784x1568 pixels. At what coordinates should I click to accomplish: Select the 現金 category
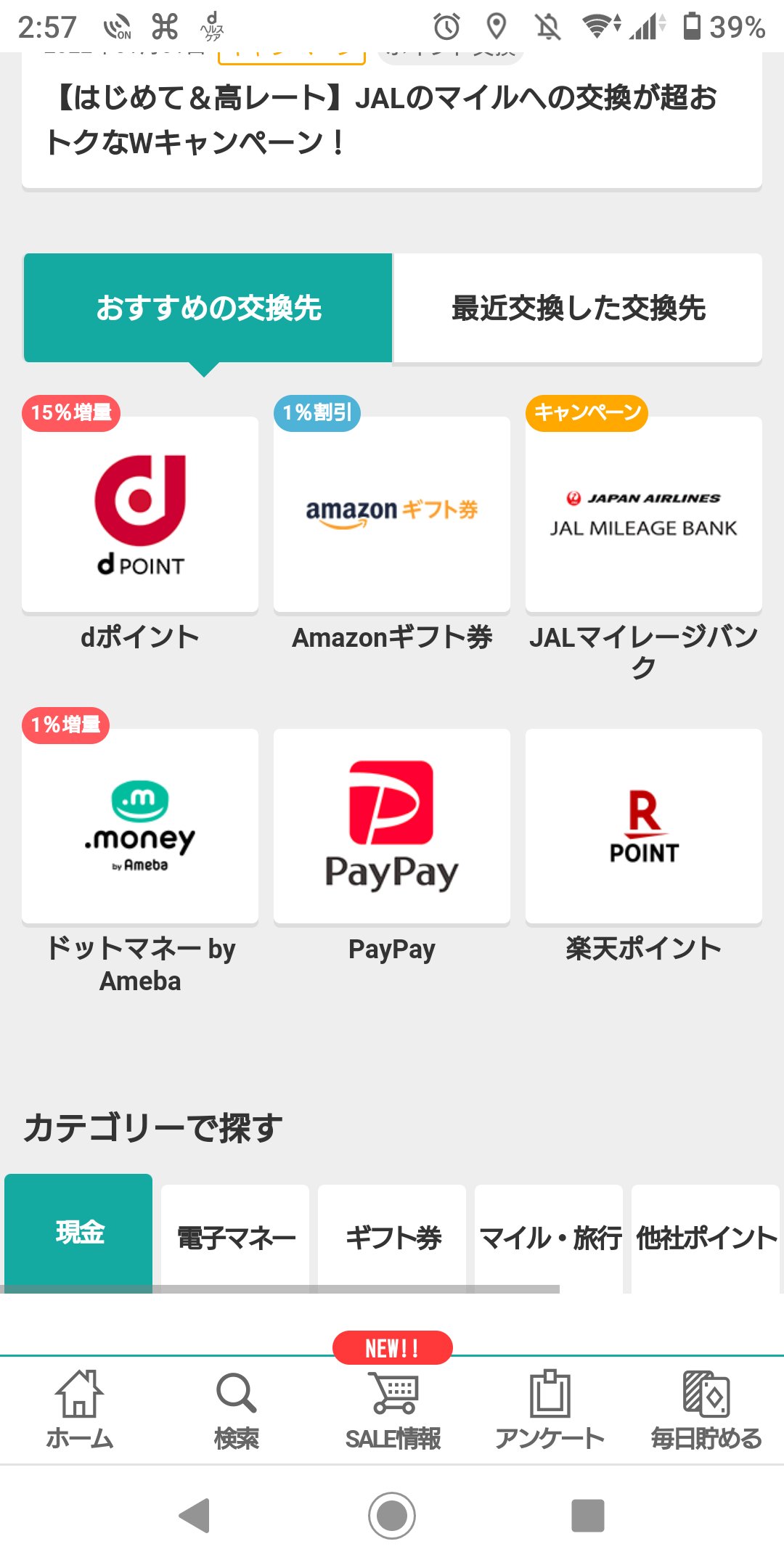coord(78,1233)
